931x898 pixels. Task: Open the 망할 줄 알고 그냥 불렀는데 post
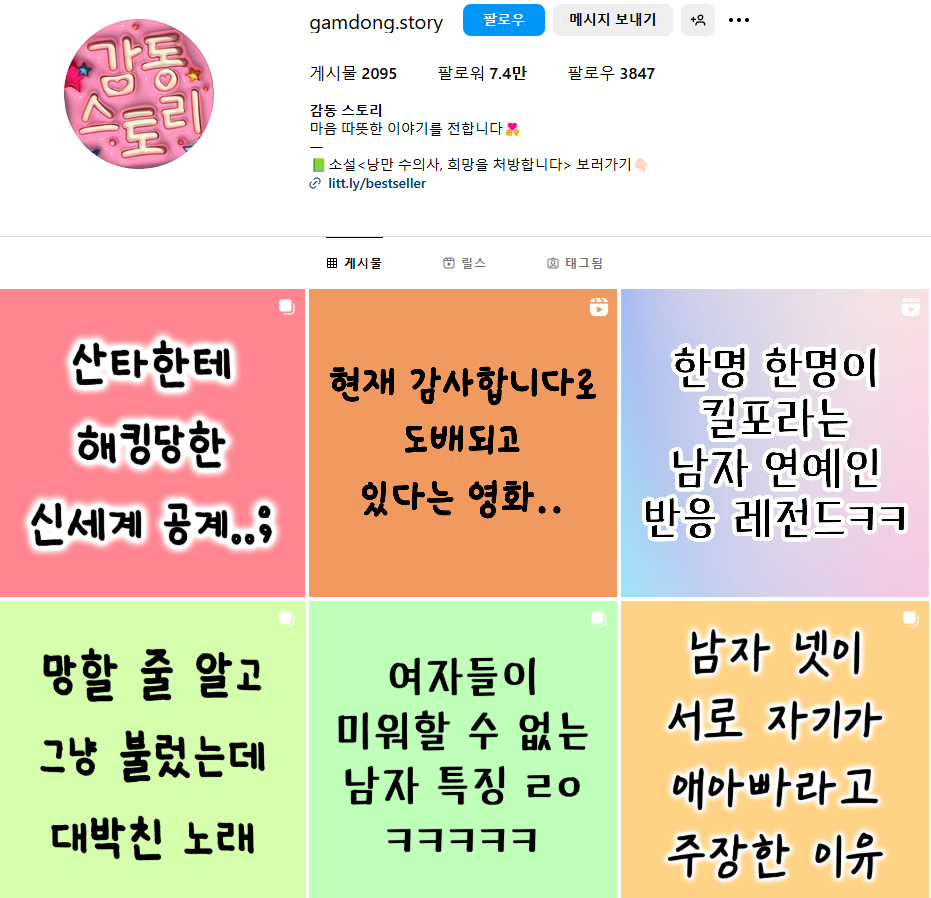click(x=152, y=750)
